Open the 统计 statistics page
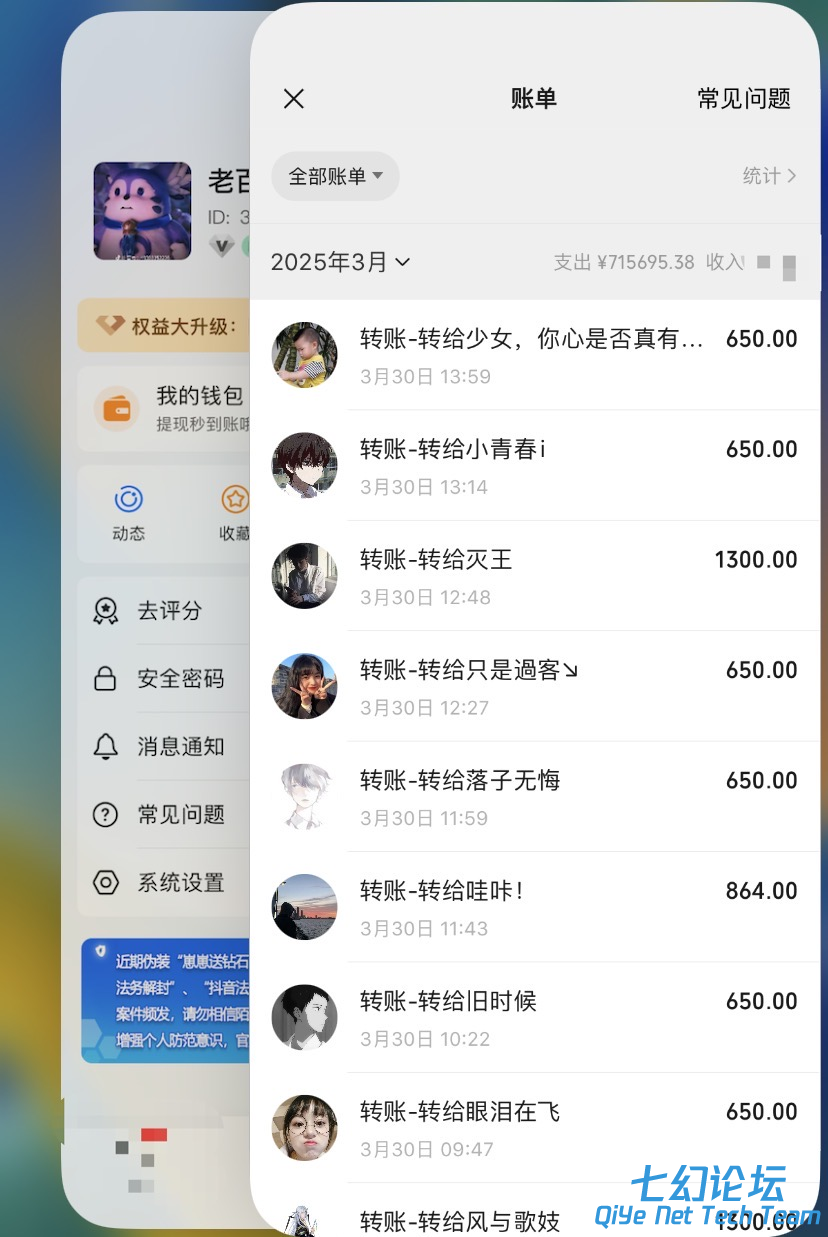 point(768,176)
